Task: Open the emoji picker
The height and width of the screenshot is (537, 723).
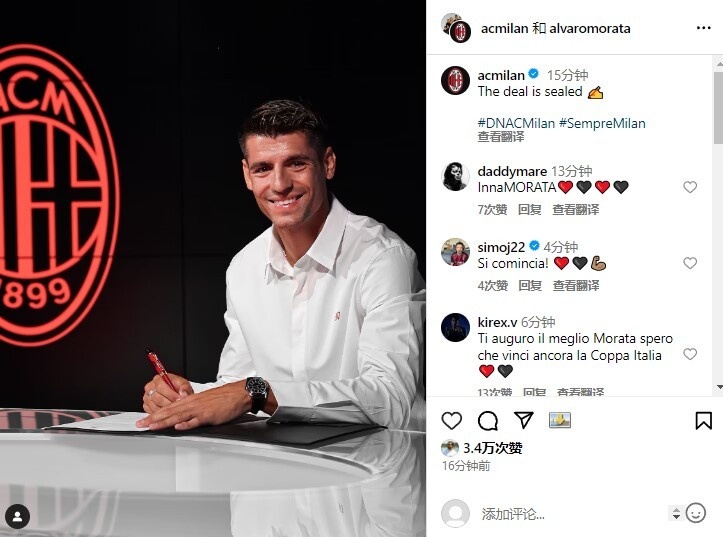Action: click(x=696, y=513)
